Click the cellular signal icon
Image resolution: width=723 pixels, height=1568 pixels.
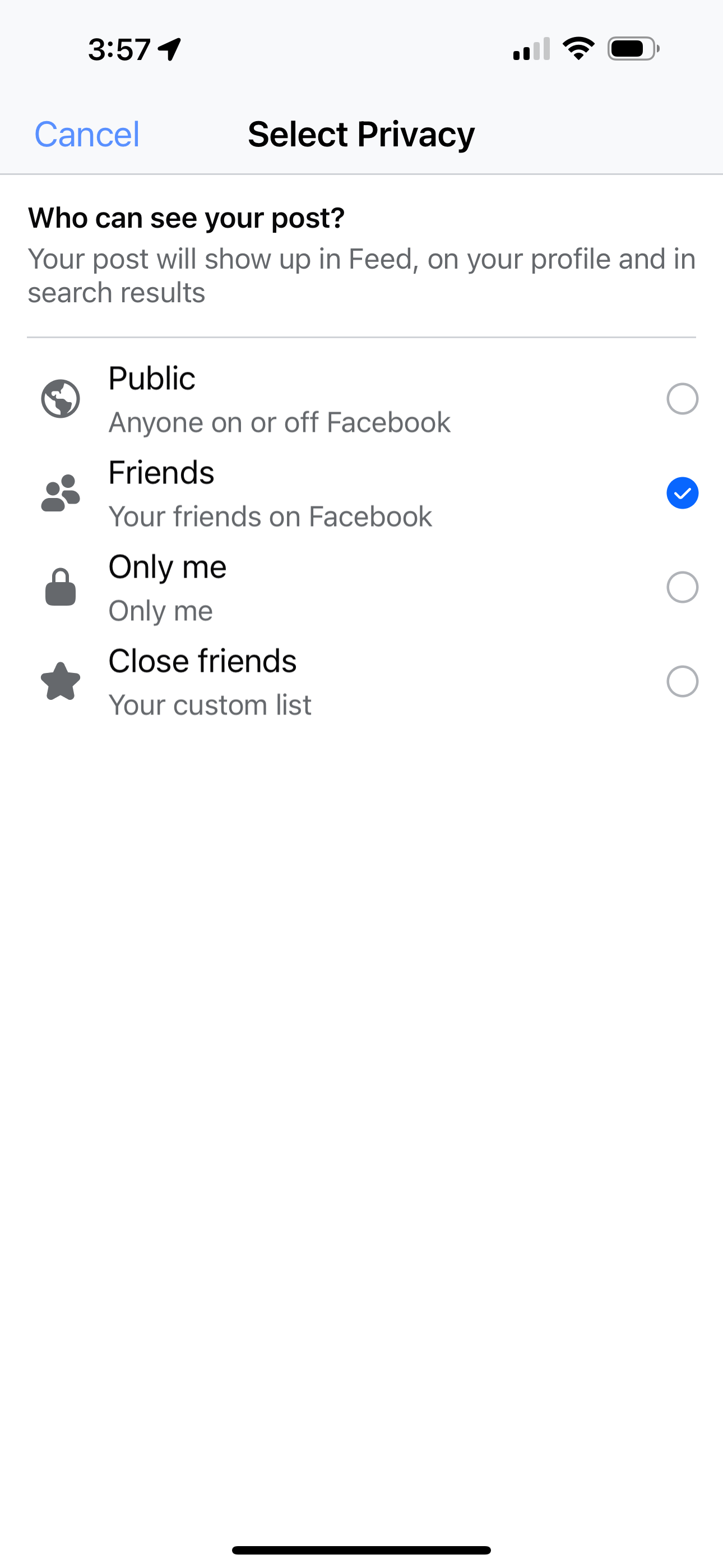click(529, 50)
